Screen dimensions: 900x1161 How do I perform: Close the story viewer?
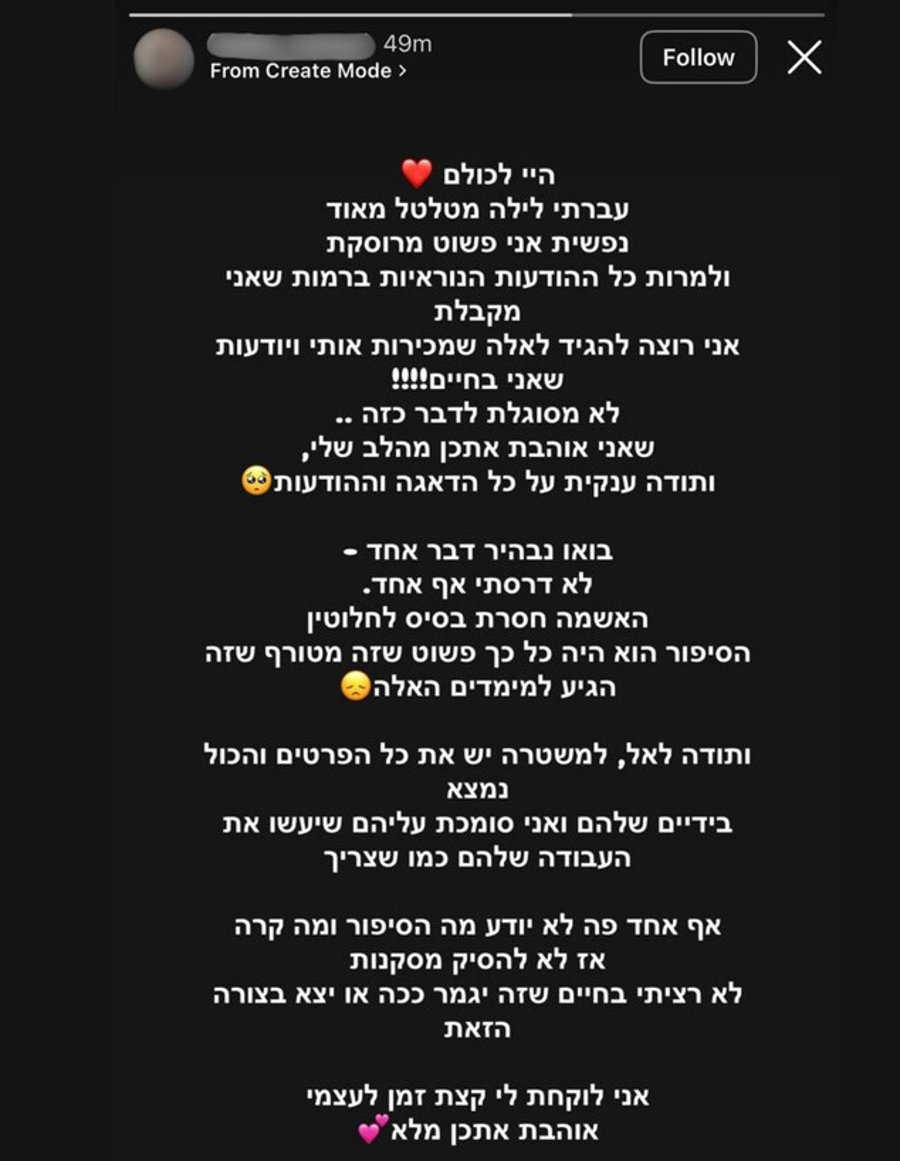(805, 57)
